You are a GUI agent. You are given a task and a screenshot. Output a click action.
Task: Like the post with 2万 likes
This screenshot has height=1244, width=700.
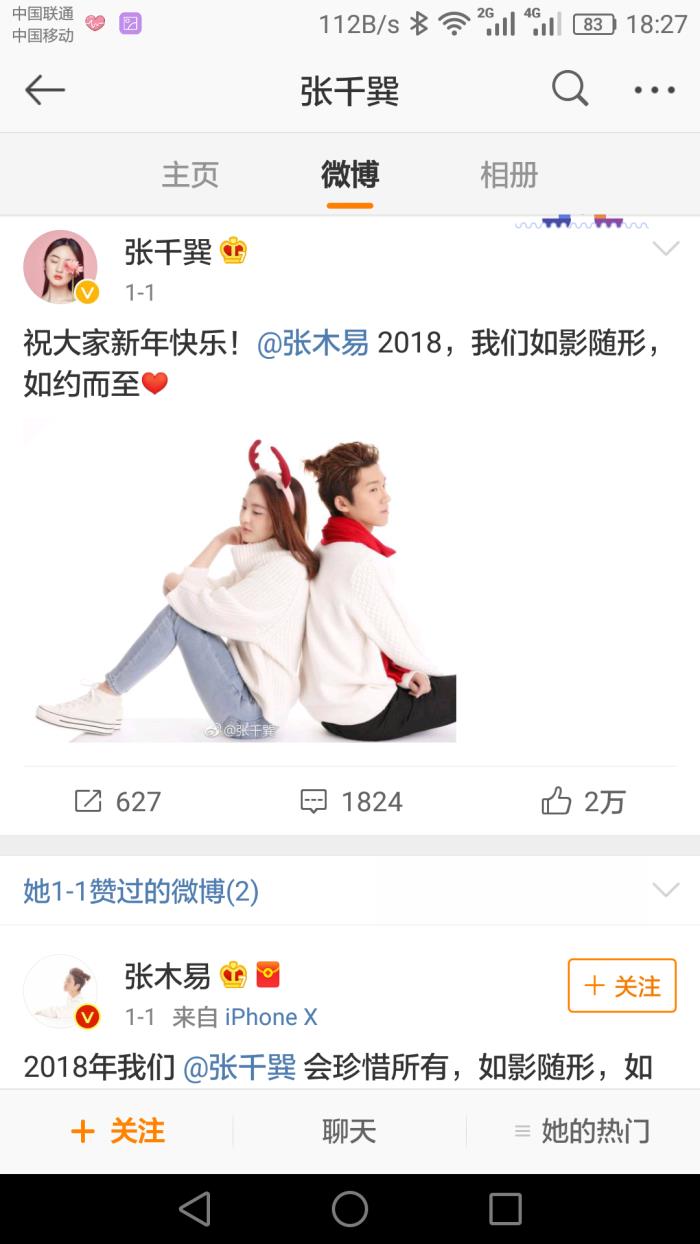[x=583, y=801]
